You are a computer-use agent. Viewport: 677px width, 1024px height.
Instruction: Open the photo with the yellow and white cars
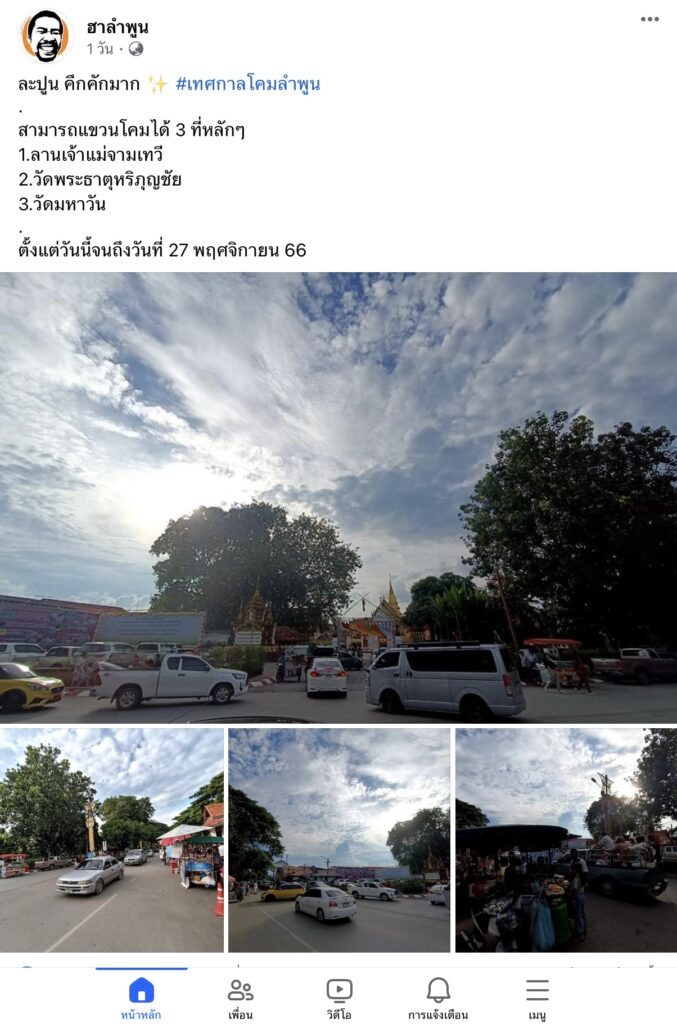click(x=339, y=840)
